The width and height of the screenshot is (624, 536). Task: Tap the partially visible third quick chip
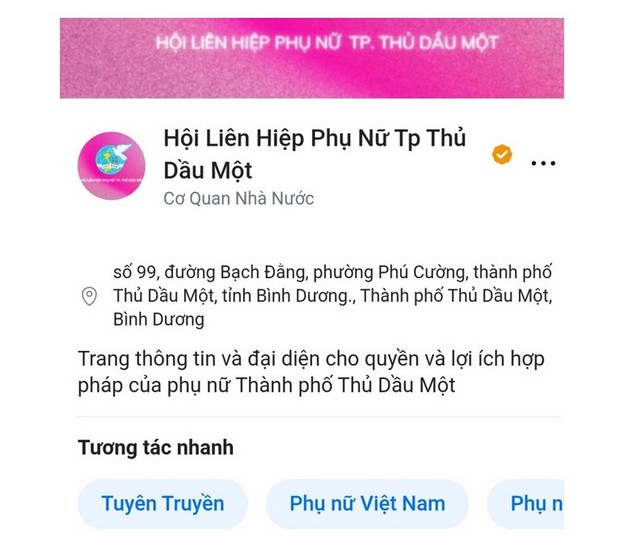click(x=530, y=503)
